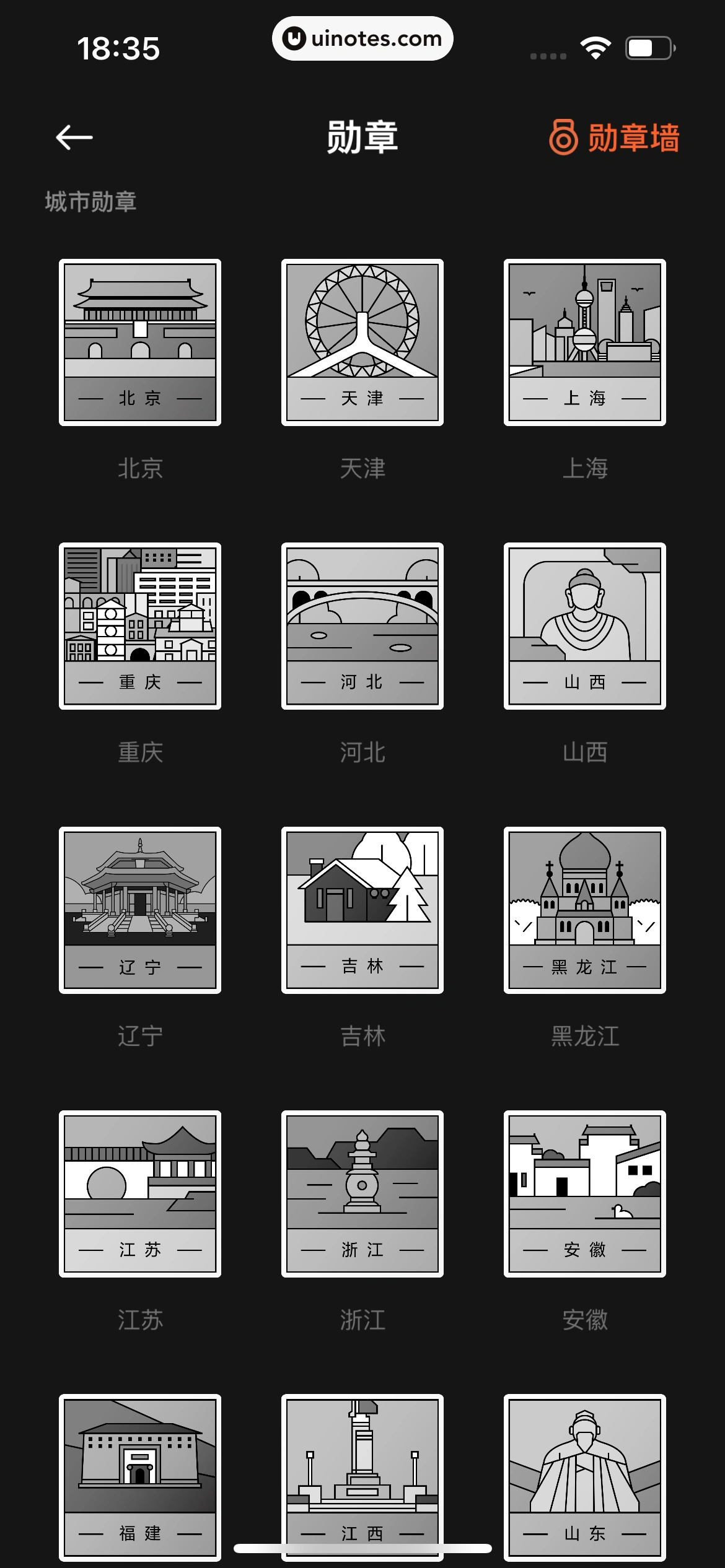This screenshot has height=1568, width=725.
Task: View the 山西 Buddha badge
Action: click(584, 626)
